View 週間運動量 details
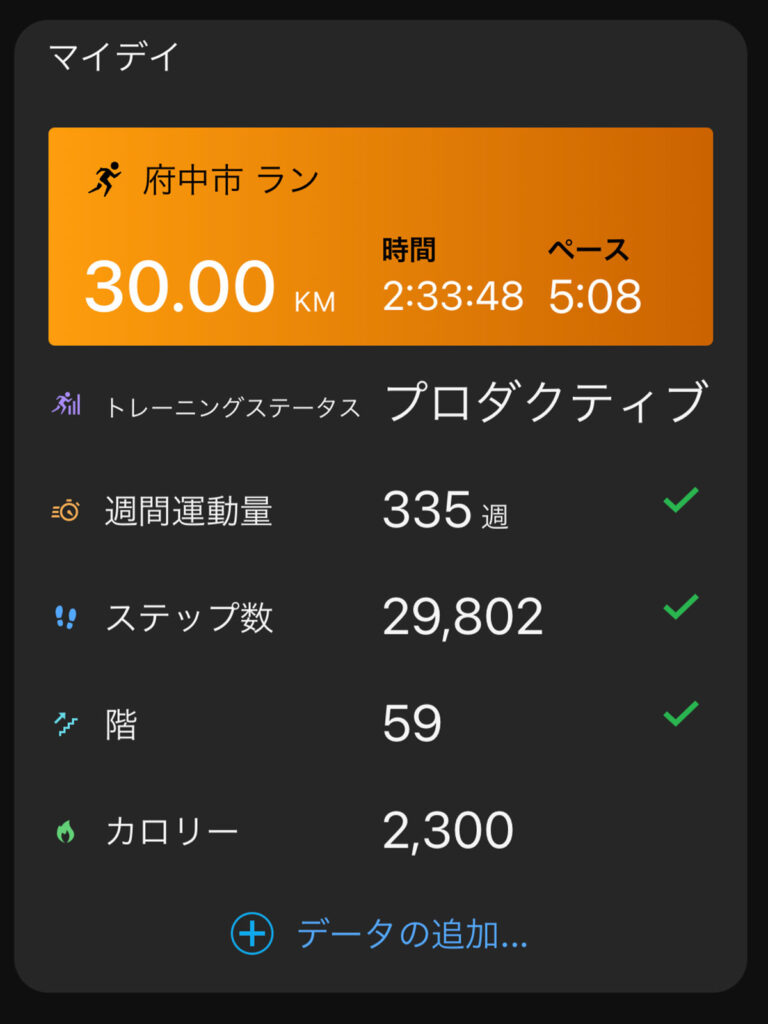 (x=380, y=512)
